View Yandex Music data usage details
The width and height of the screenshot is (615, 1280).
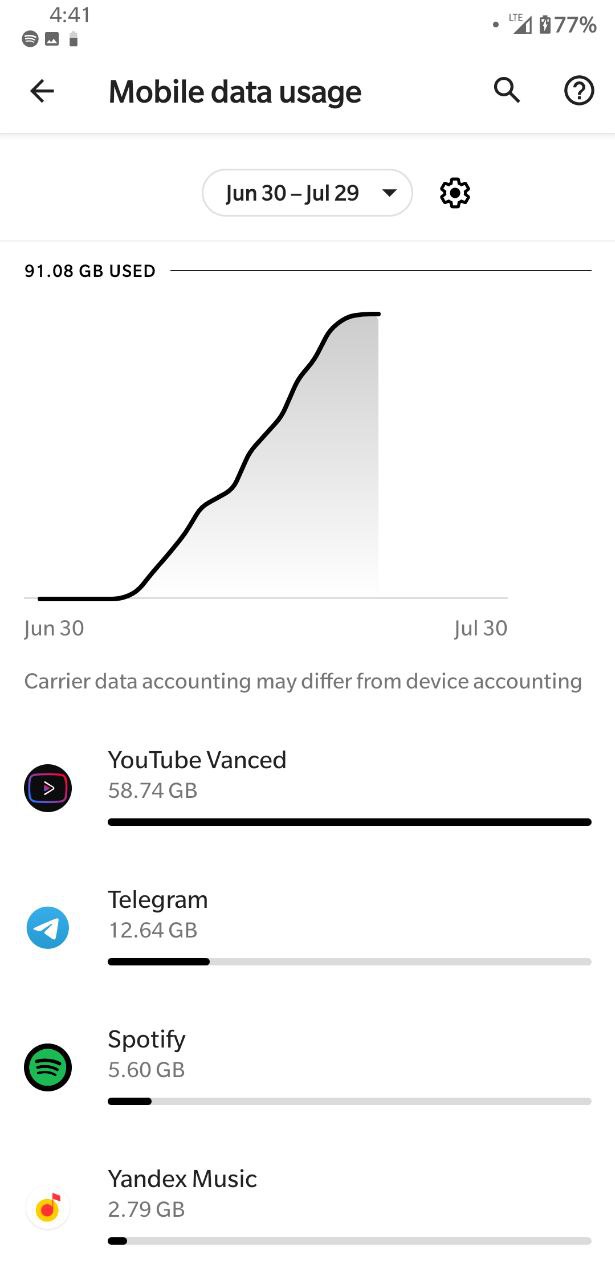coord(307,1208)
